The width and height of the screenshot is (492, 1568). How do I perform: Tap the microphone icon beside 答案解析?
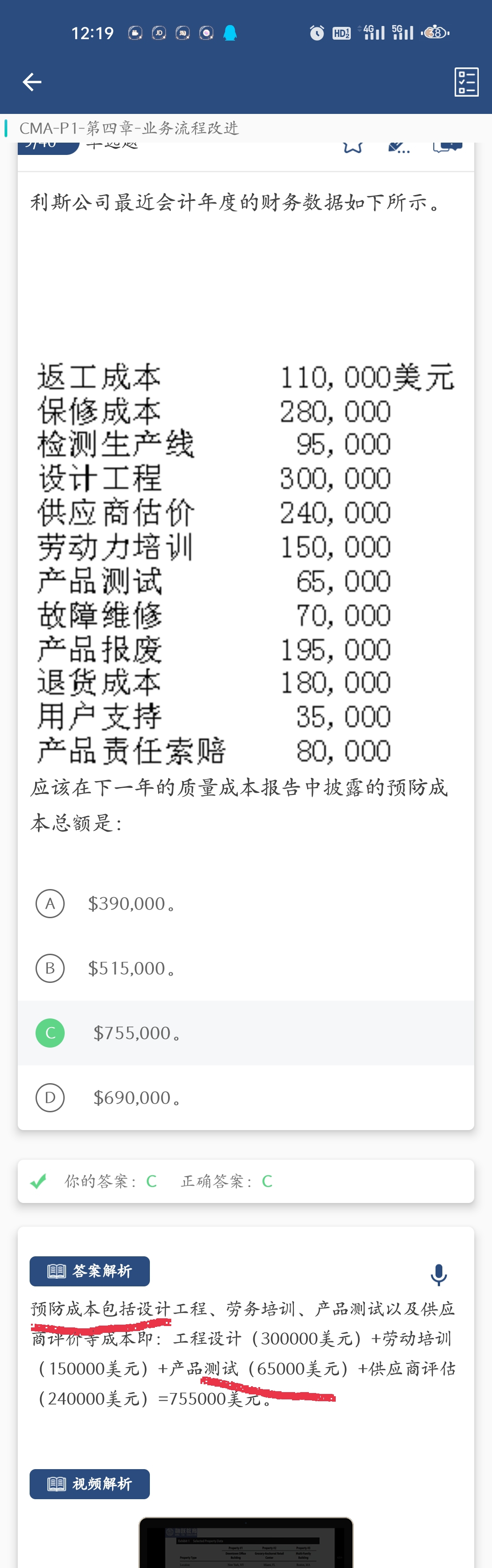coord(439,1274)
